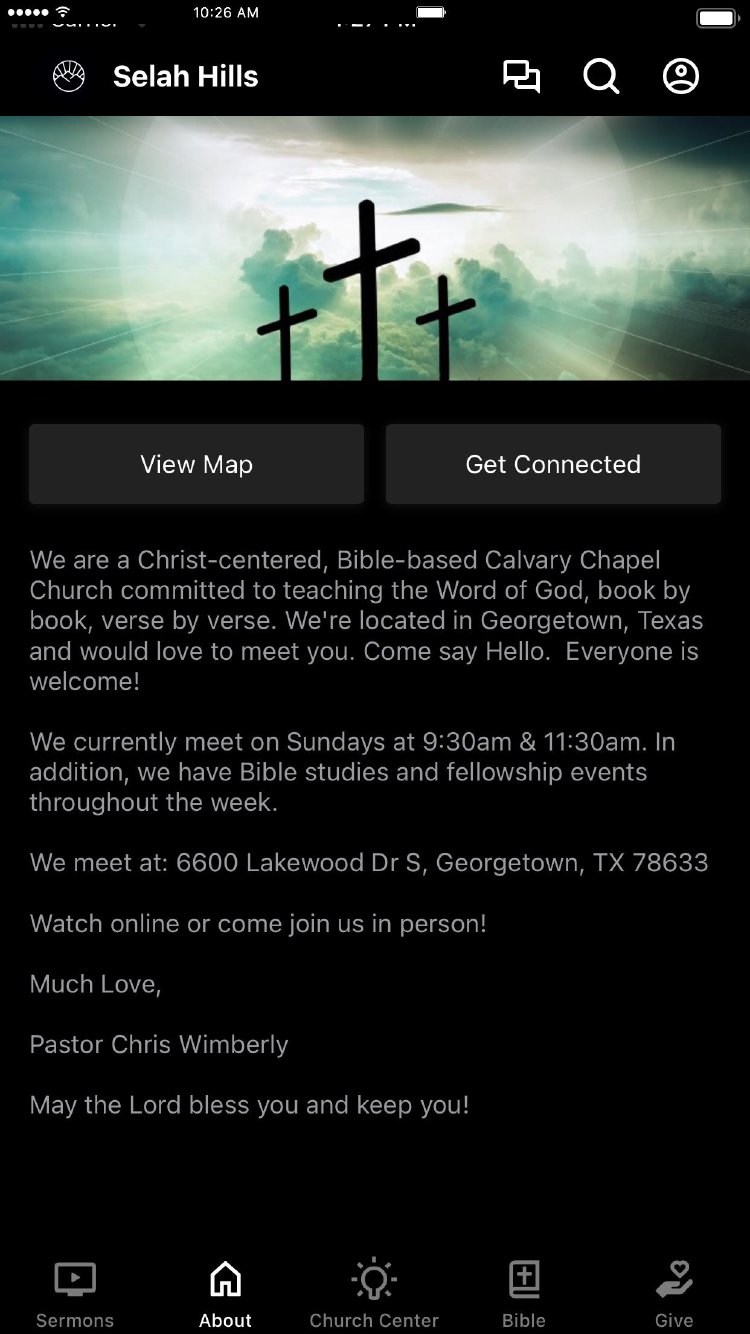This screenshot has height=1334, width=750.
Task: Select the About tab
Action: pyautogui.click(x=225, y=1293)
